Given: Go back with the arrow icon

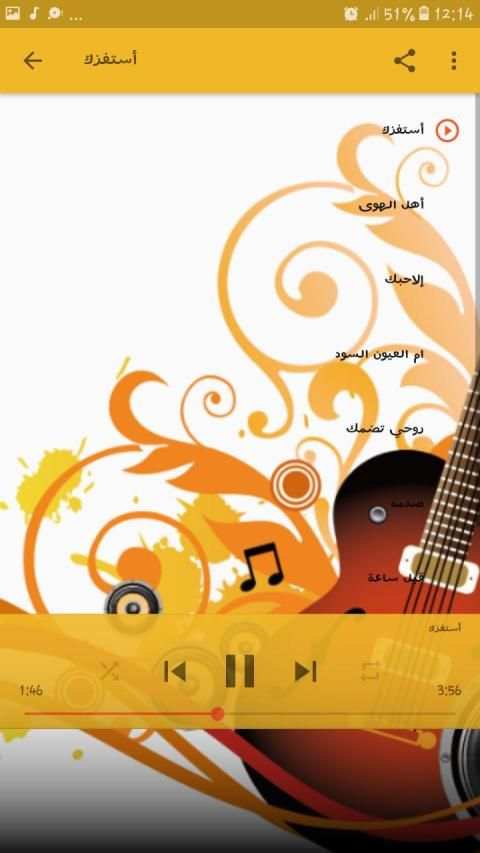Looking at the screenshot, I should pos(33,60).
